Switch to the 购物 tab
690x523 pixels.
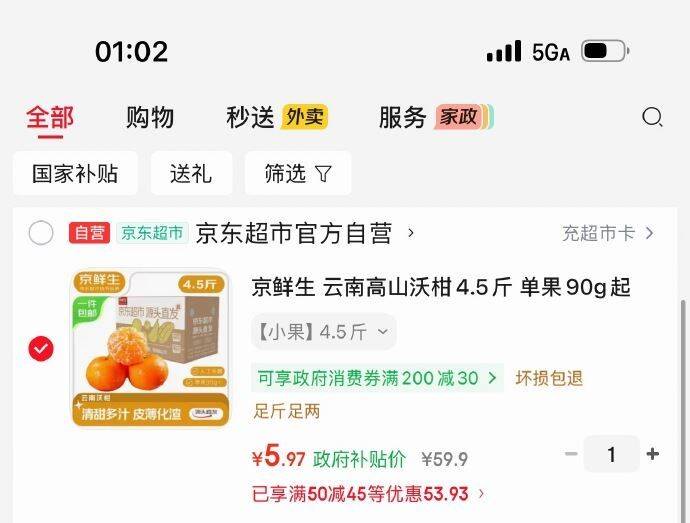pos(150,118)
